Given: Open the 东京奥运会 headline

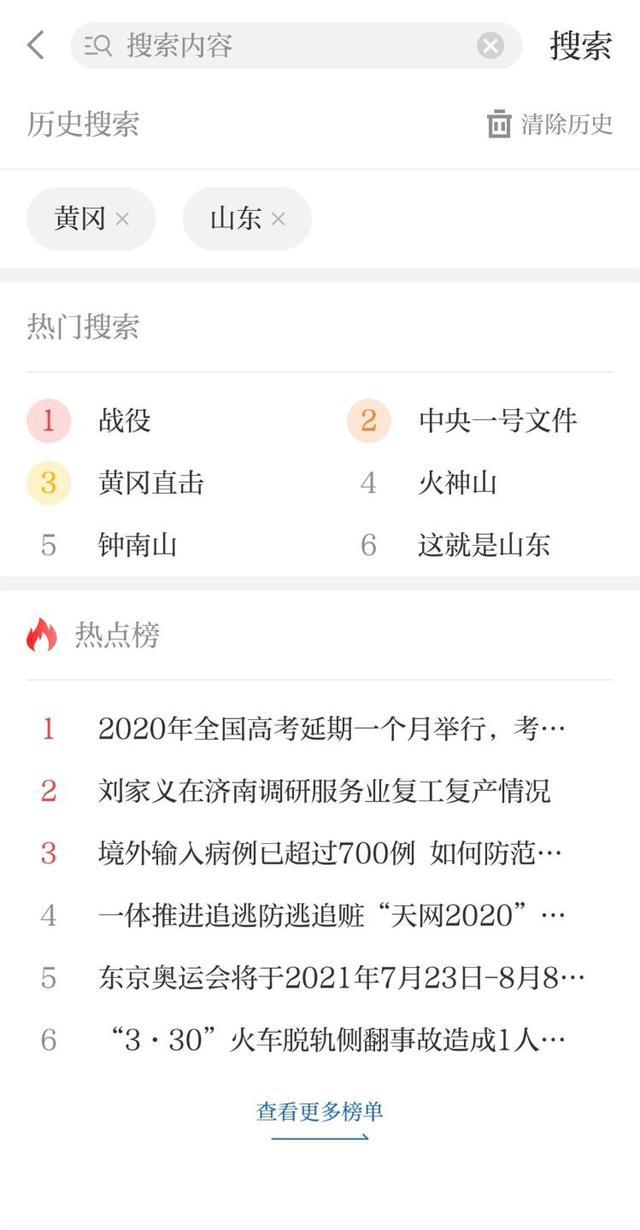Looking at the screenshot, I should point(341,977).
